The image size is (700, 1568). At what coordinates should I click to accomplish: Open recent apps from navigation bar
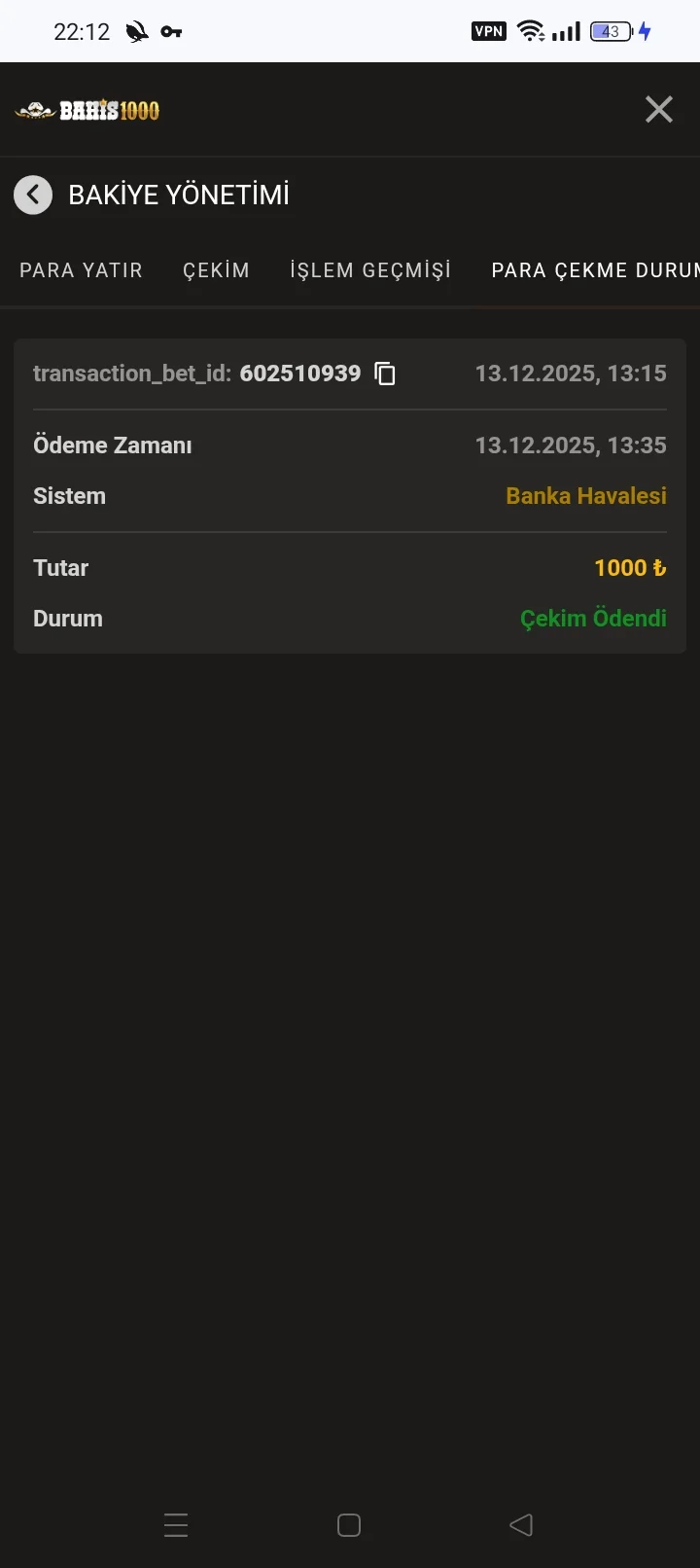tap(176, 1525)
